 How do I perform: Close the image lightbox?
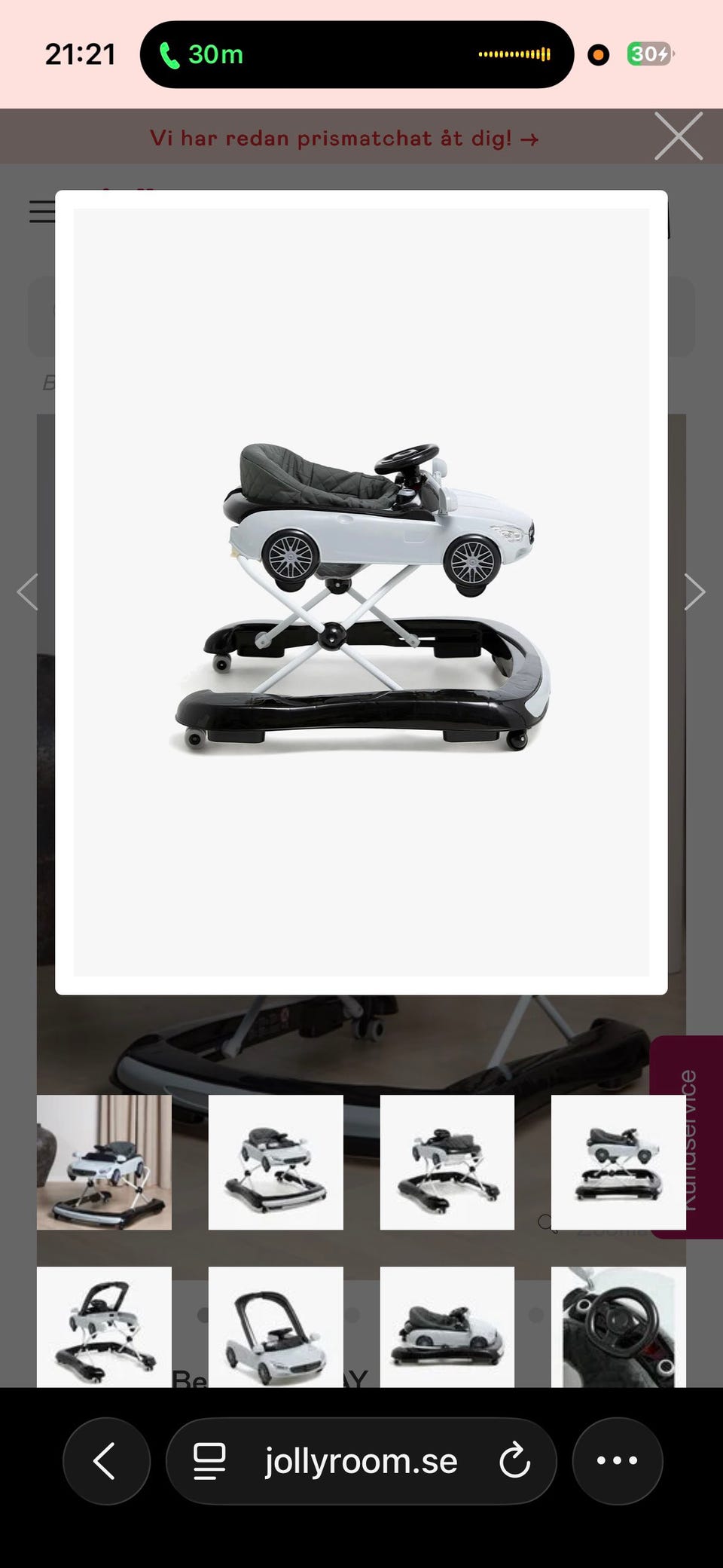coord(678,136)
